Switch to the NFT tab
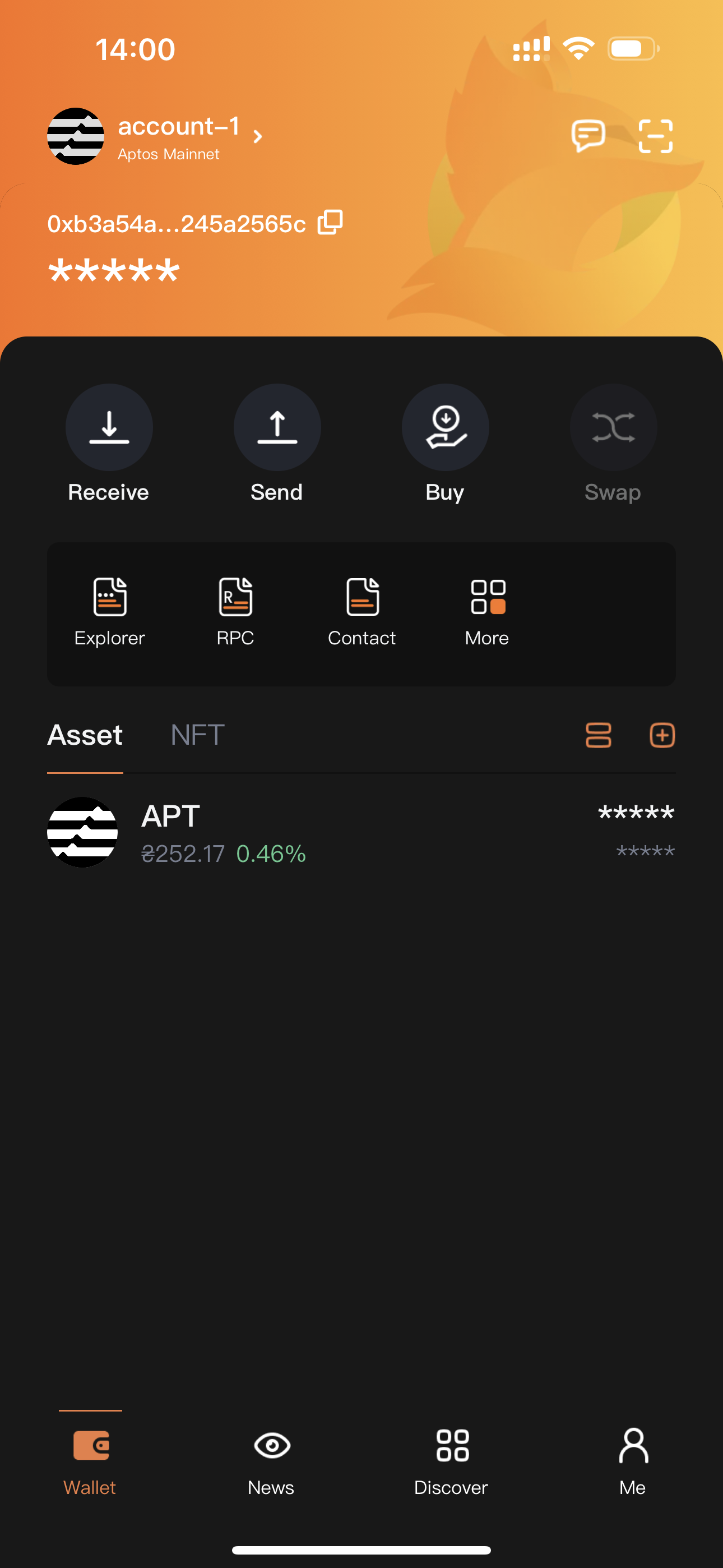 pyautogui.click(x=197, y=735)
